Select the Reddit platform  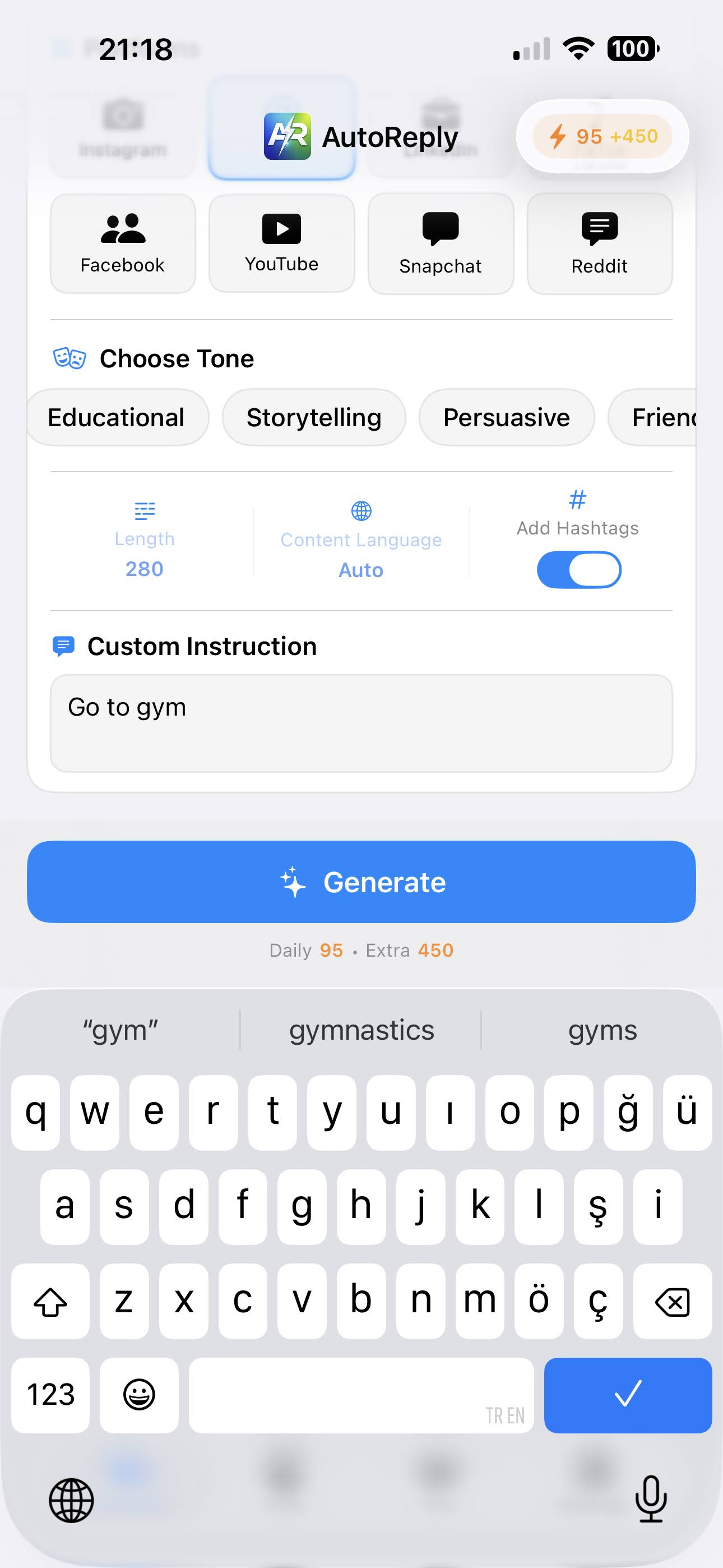tap(599, 243)
